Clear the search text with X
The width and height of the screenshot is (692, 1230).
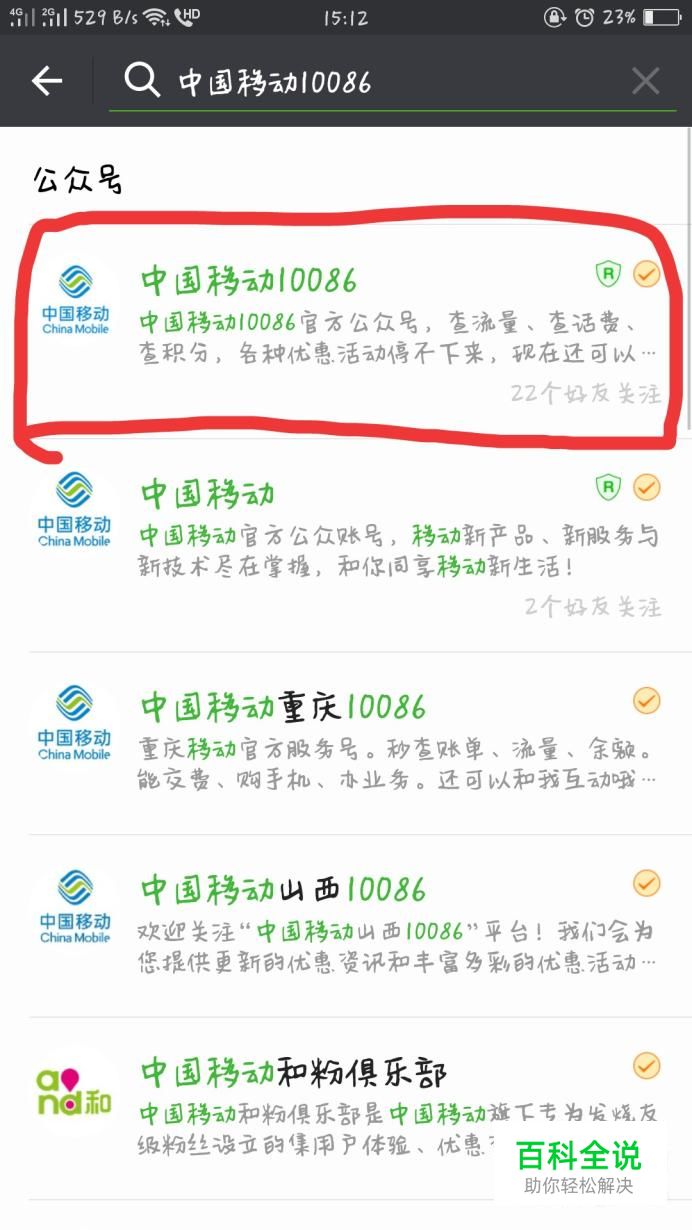tap(645, 81)
